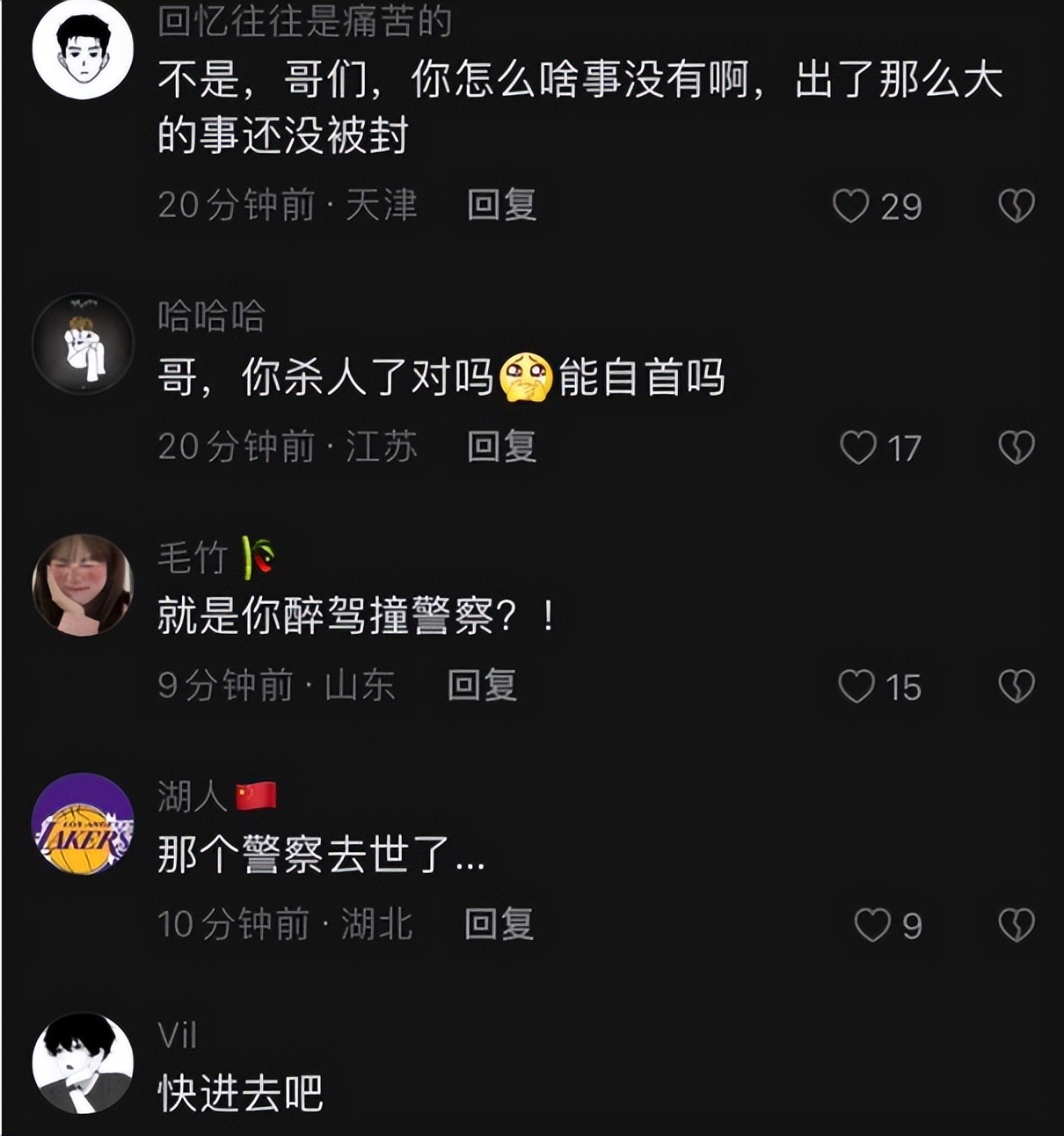Reply to 毛竹's comment
Viewport: 1064px width, 1136px height.
pos(482,685)
